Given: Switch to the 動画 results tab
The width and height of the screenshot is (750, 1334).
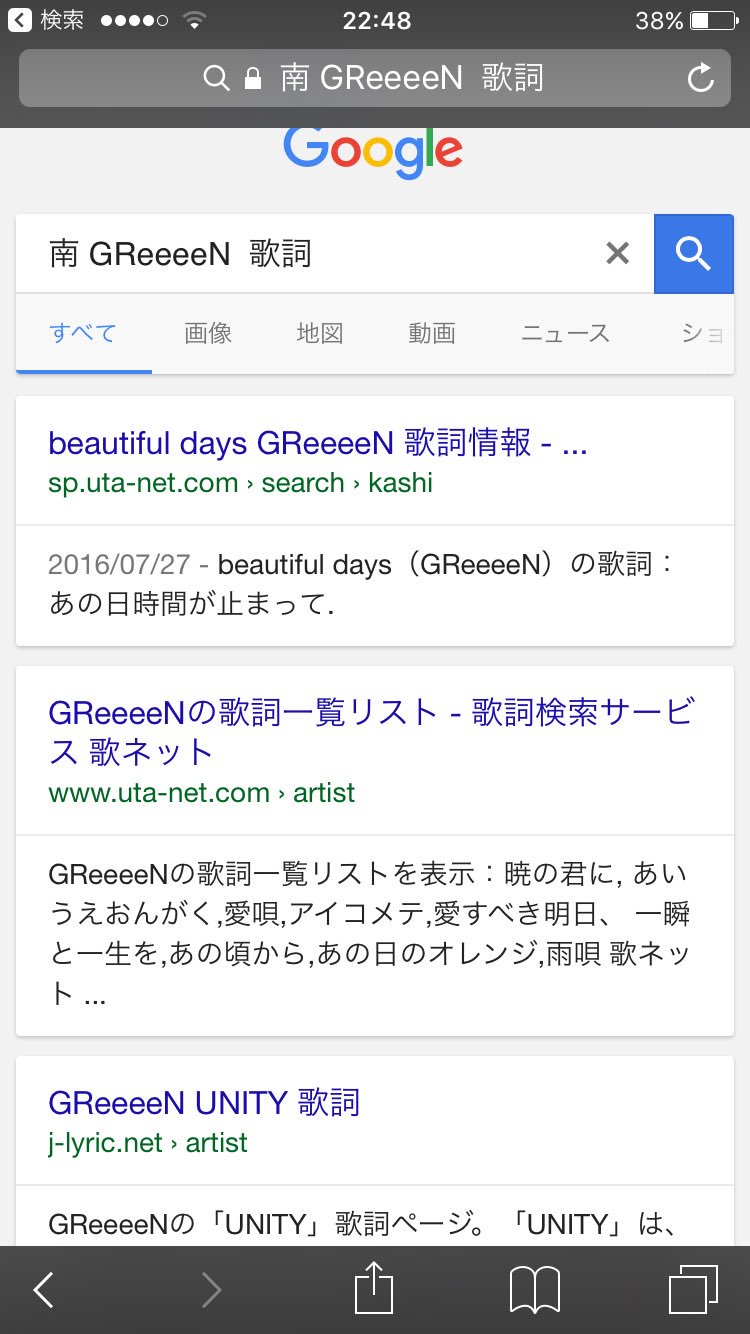Looking at the screenshot, I should click(432, 333).
